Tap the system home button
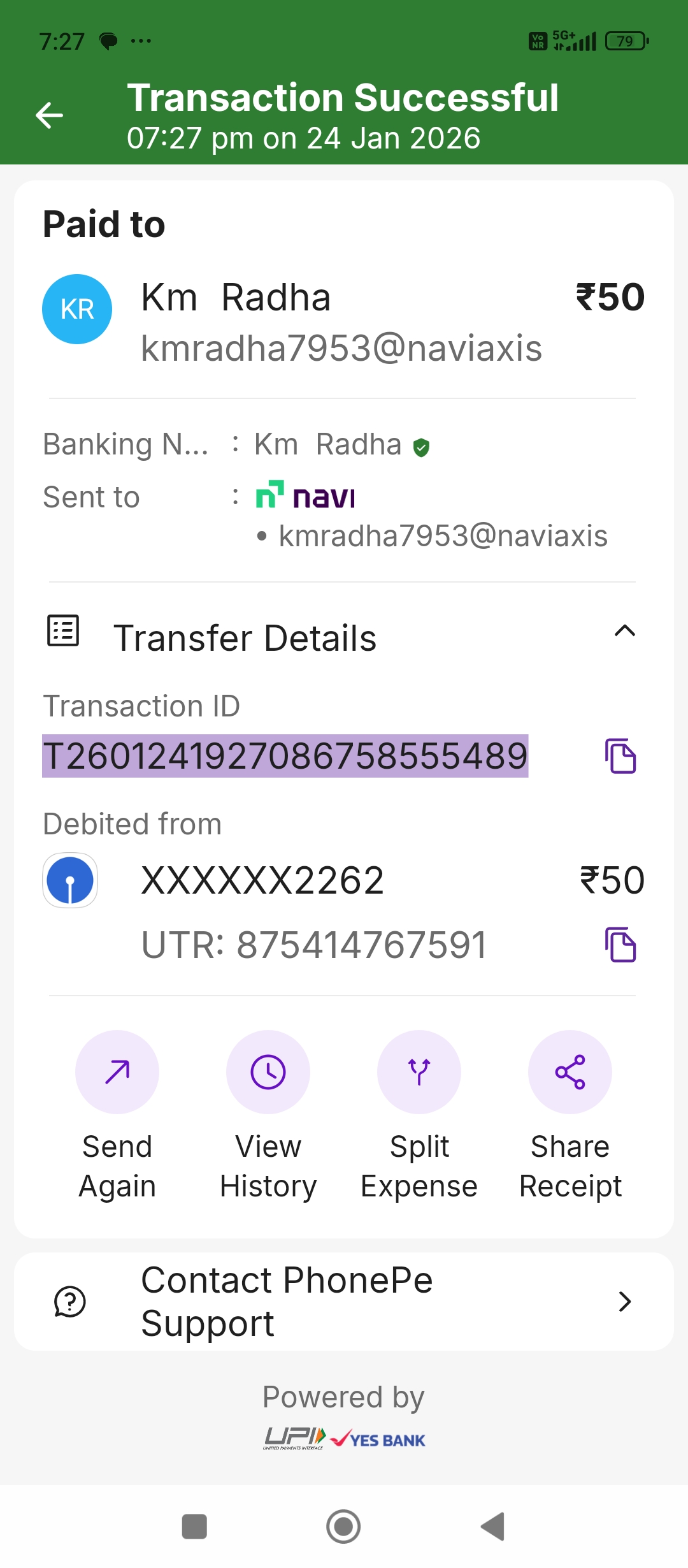 343,1527
